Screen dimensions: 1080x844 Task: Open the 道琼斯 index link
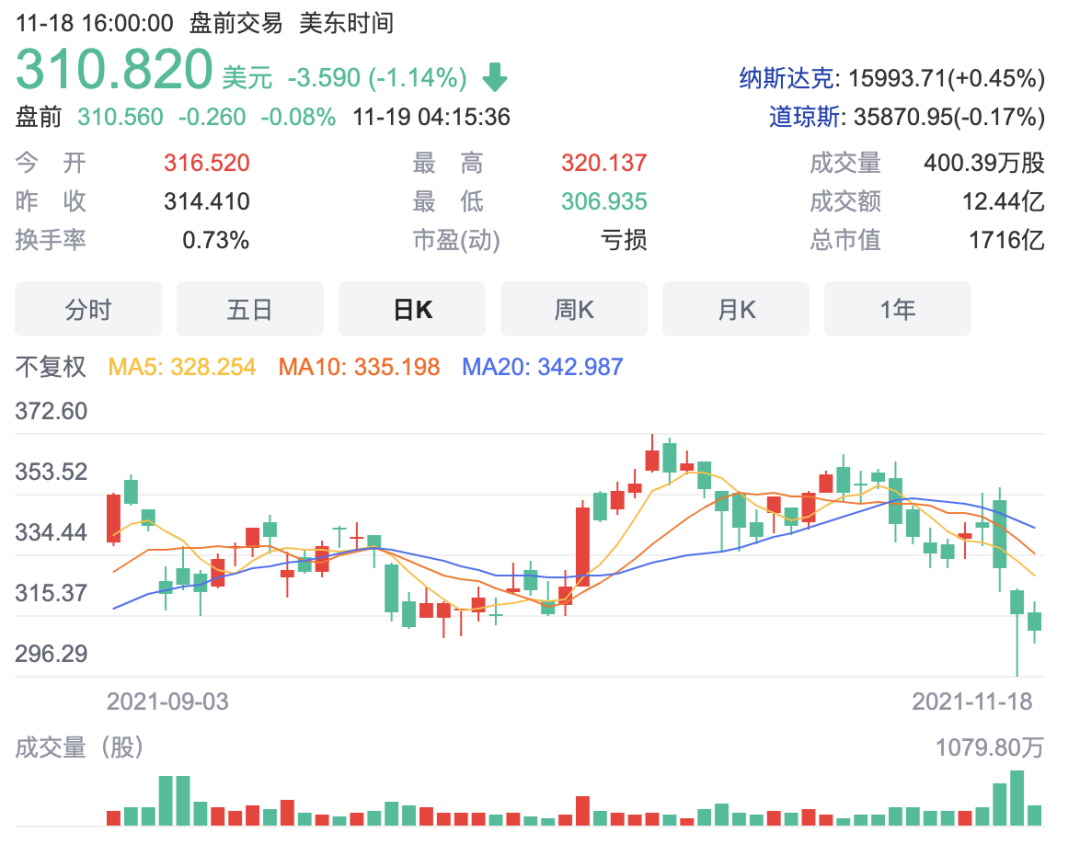(806, 117)
